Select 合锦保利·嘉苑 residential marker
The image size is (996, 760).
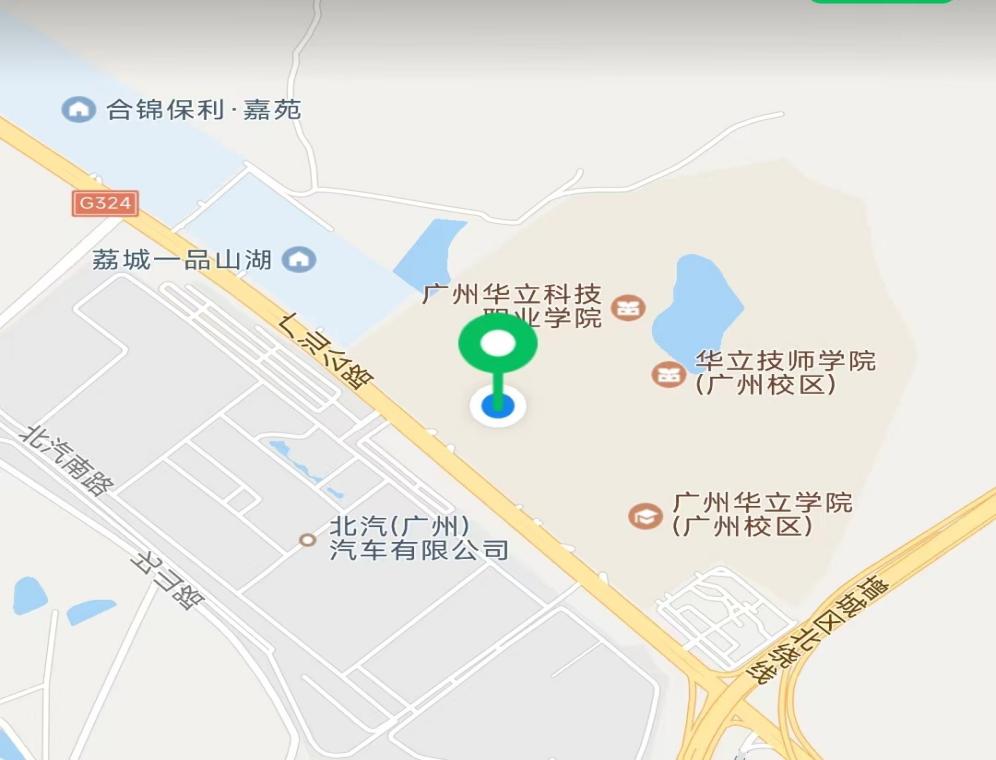(78, 109)
